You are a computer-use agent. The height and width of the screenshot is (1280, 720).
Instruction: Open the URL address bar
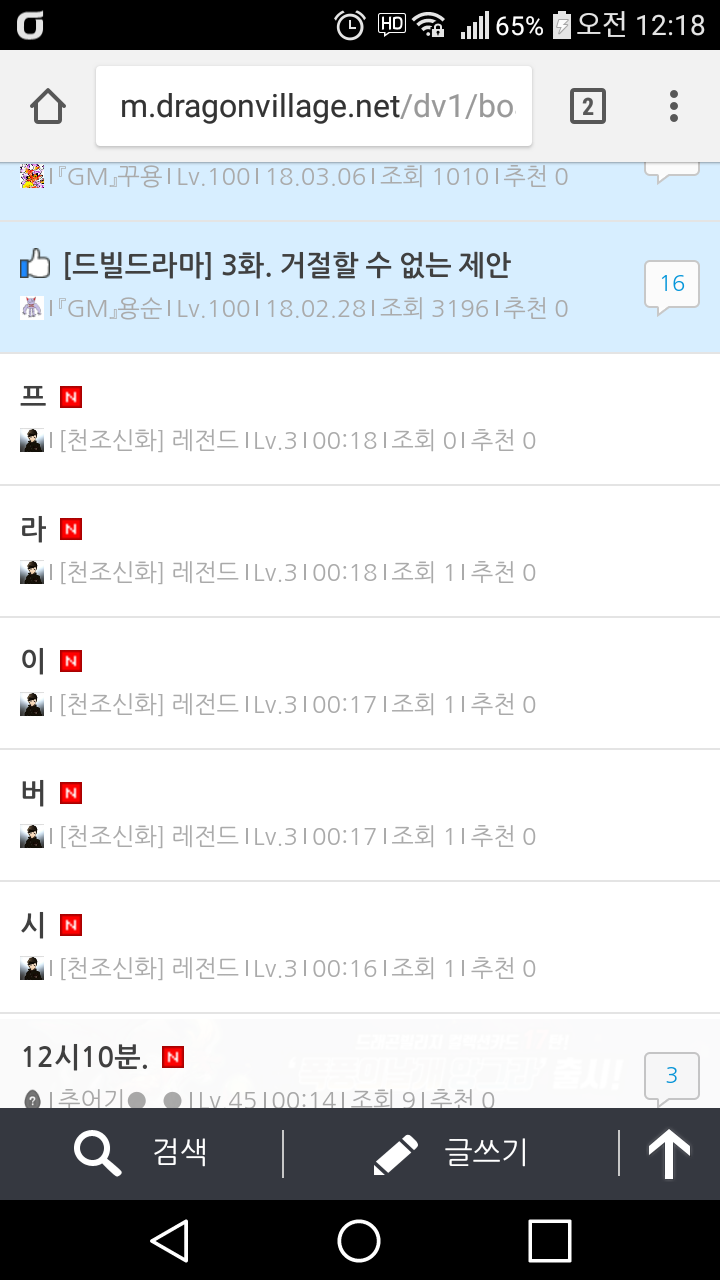click(x=314, y=106)
